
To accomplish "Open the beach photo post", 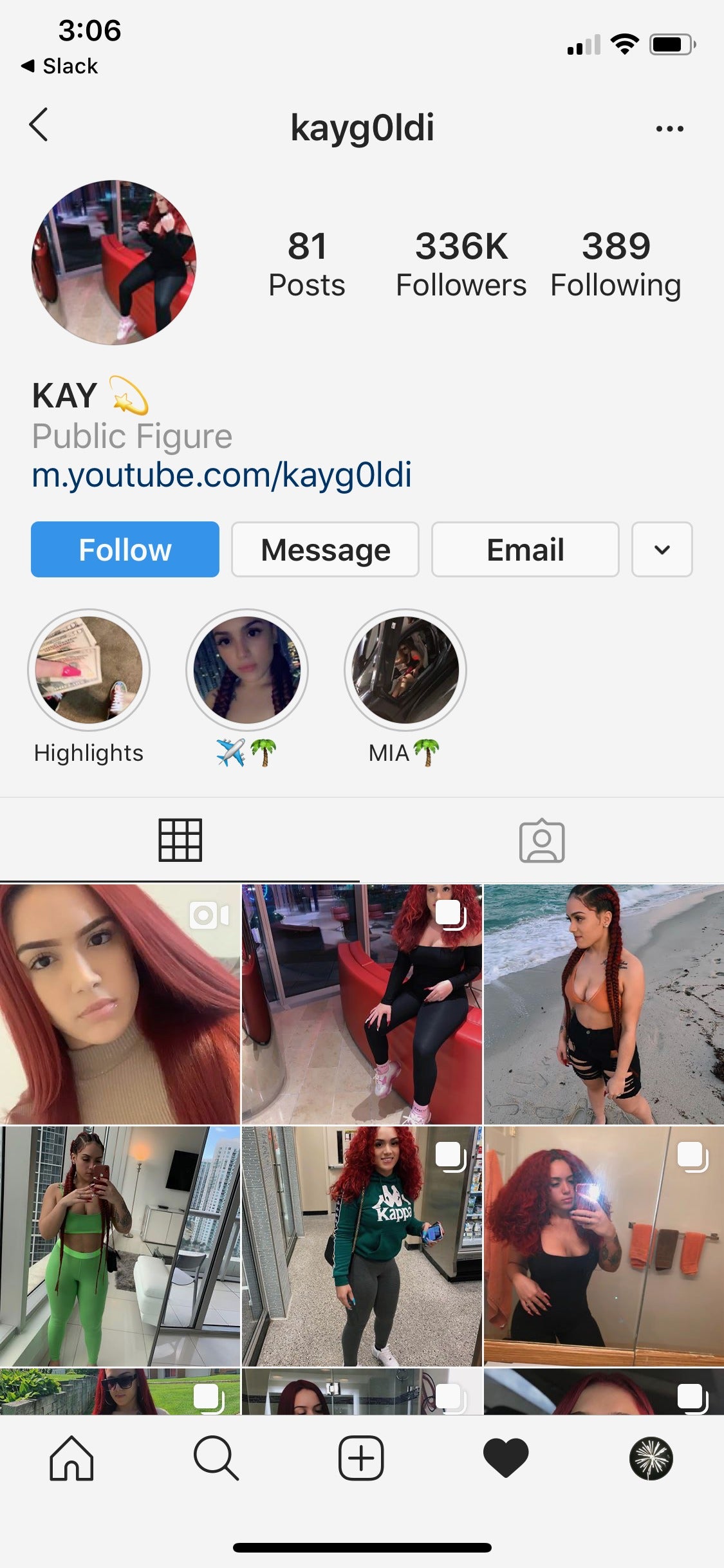I will 604,1004.
